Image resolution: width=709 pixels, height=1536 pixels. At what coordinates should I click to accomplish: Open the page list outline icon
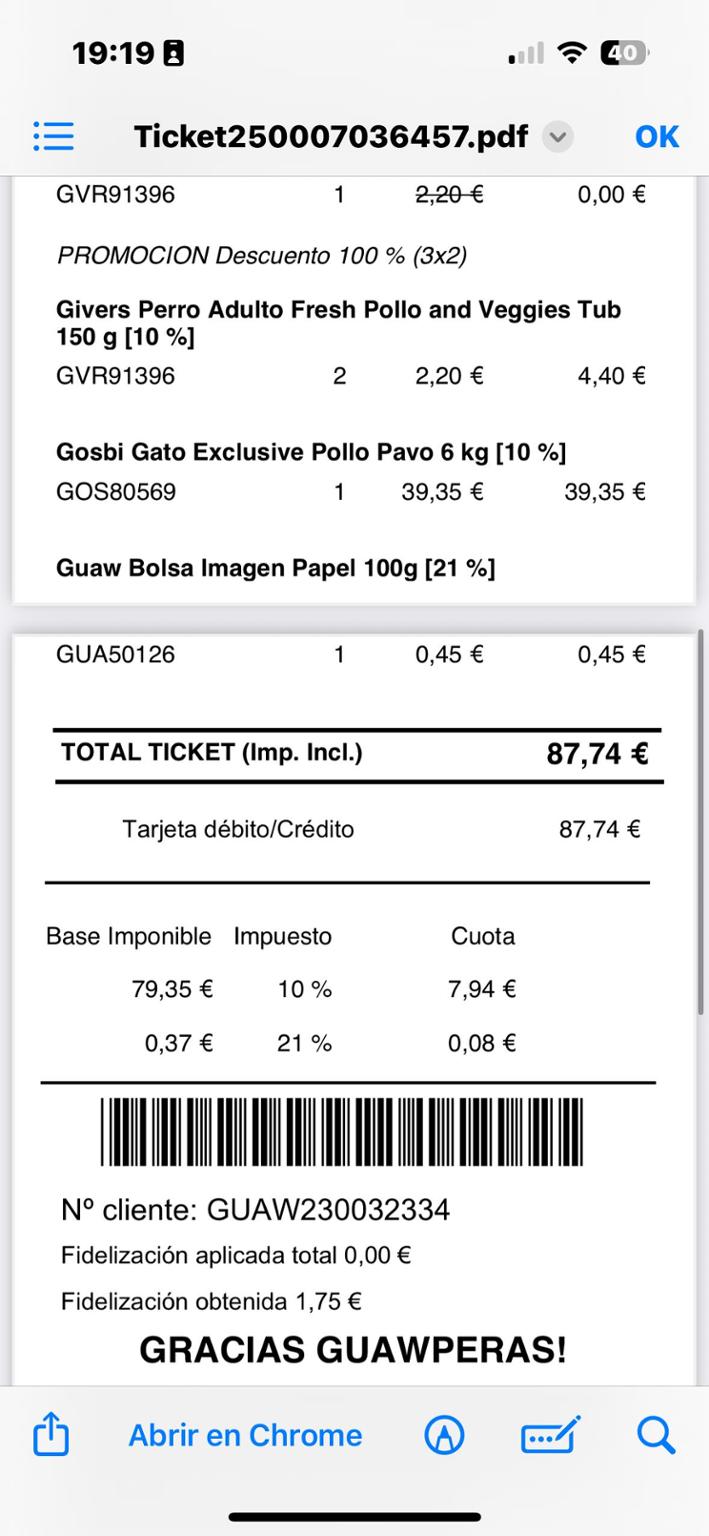point(53,136)
